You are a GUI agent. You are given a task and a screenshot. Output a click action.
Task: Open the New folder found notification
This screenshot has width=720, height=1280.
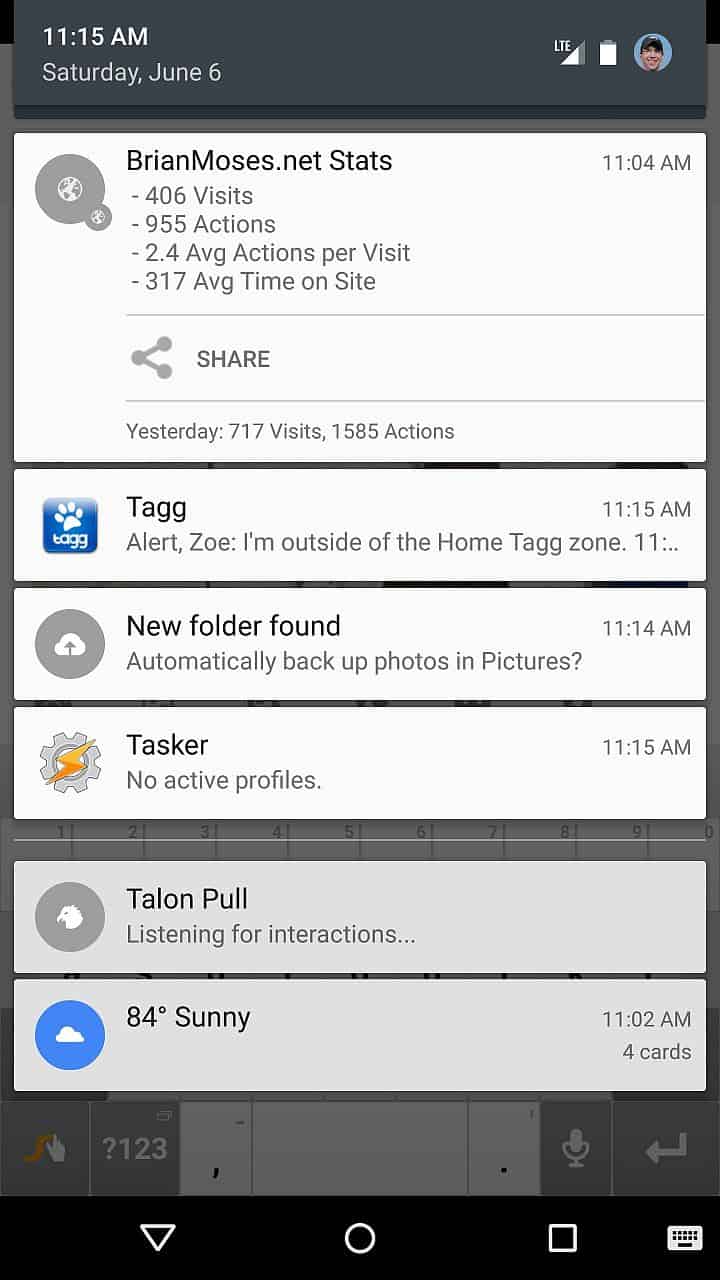tap(360, 644)
